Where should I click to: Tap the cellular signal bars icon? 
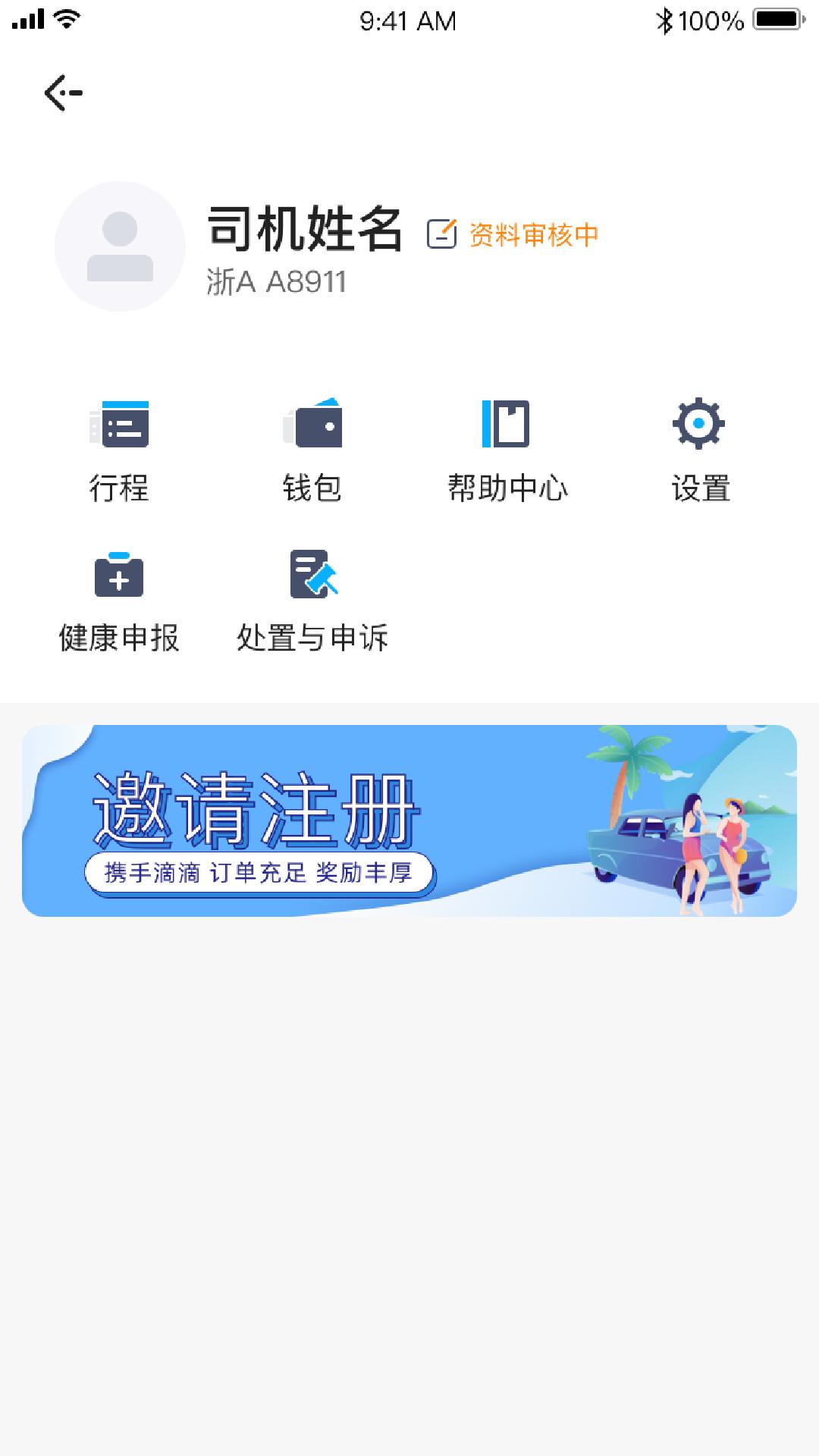[x=29, y=20]
